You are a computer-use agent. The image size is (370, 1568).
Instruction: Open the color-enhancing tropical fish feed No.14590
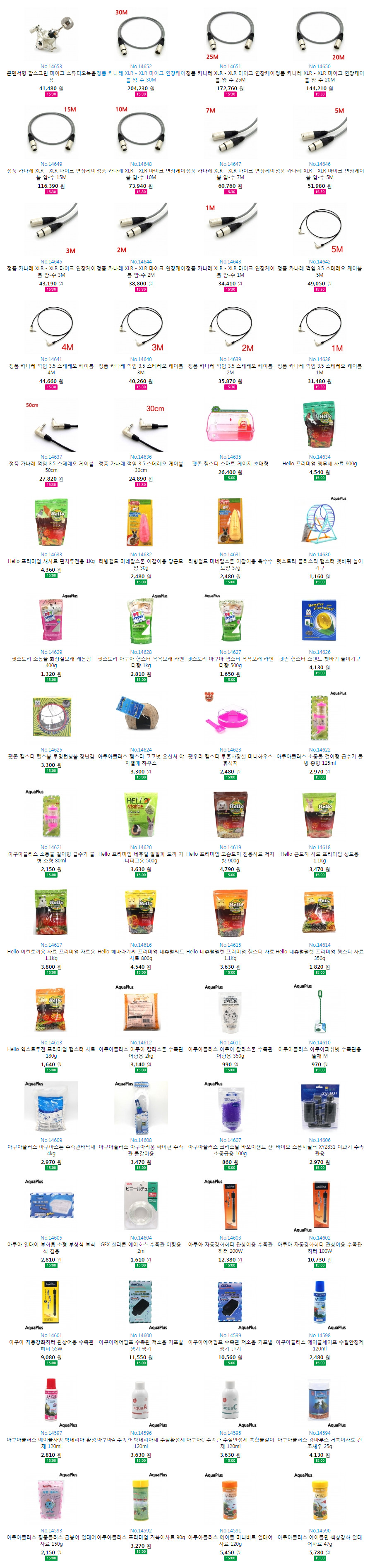pos(320,1499)
